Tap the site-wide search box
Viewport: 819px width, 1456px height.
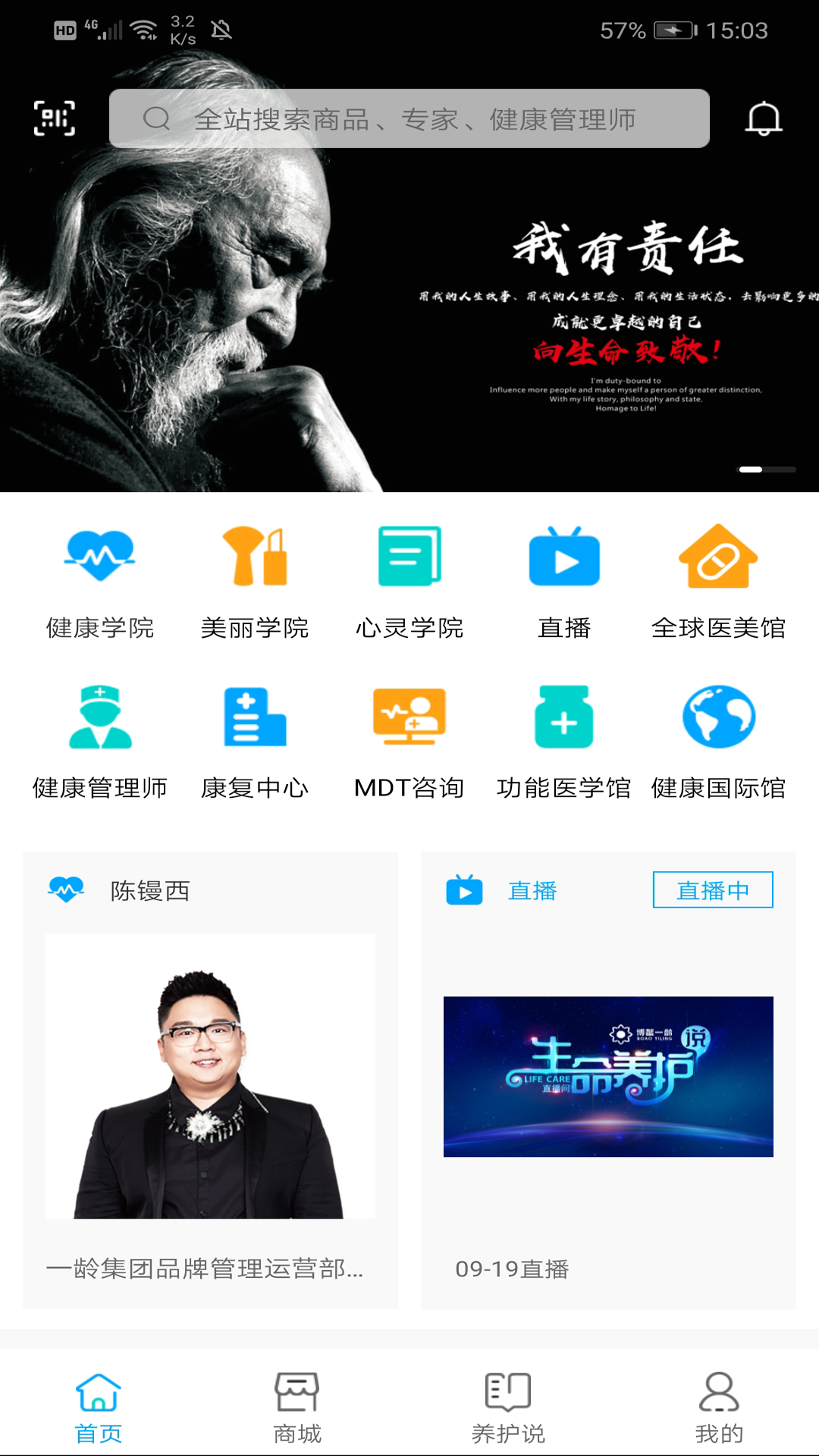coord(409,118)
